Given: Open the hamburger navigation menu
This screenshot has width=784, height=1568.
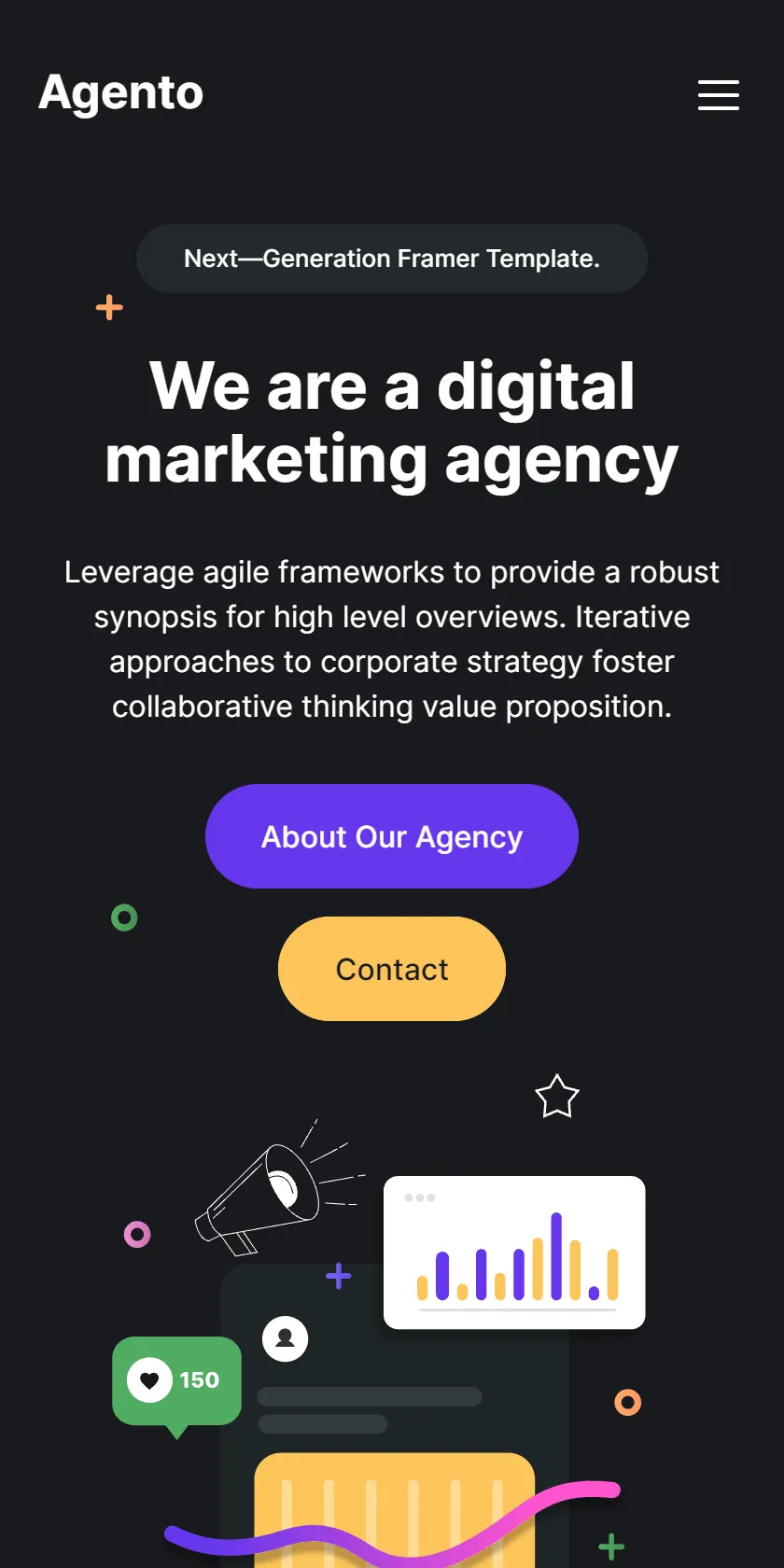Looking at the screenshot, I should (x=719, y=95).
